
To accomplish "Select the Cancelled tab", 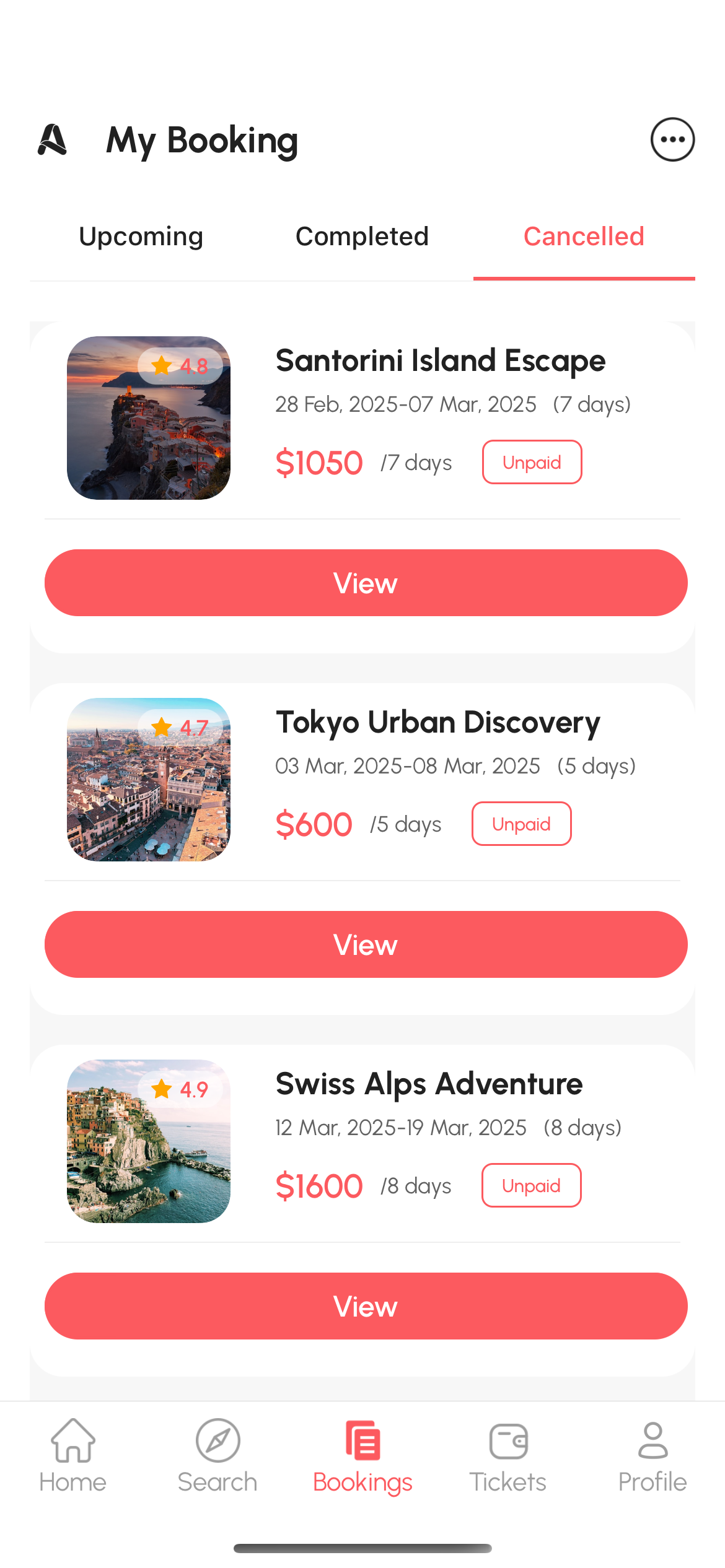I will click(584, 237).
